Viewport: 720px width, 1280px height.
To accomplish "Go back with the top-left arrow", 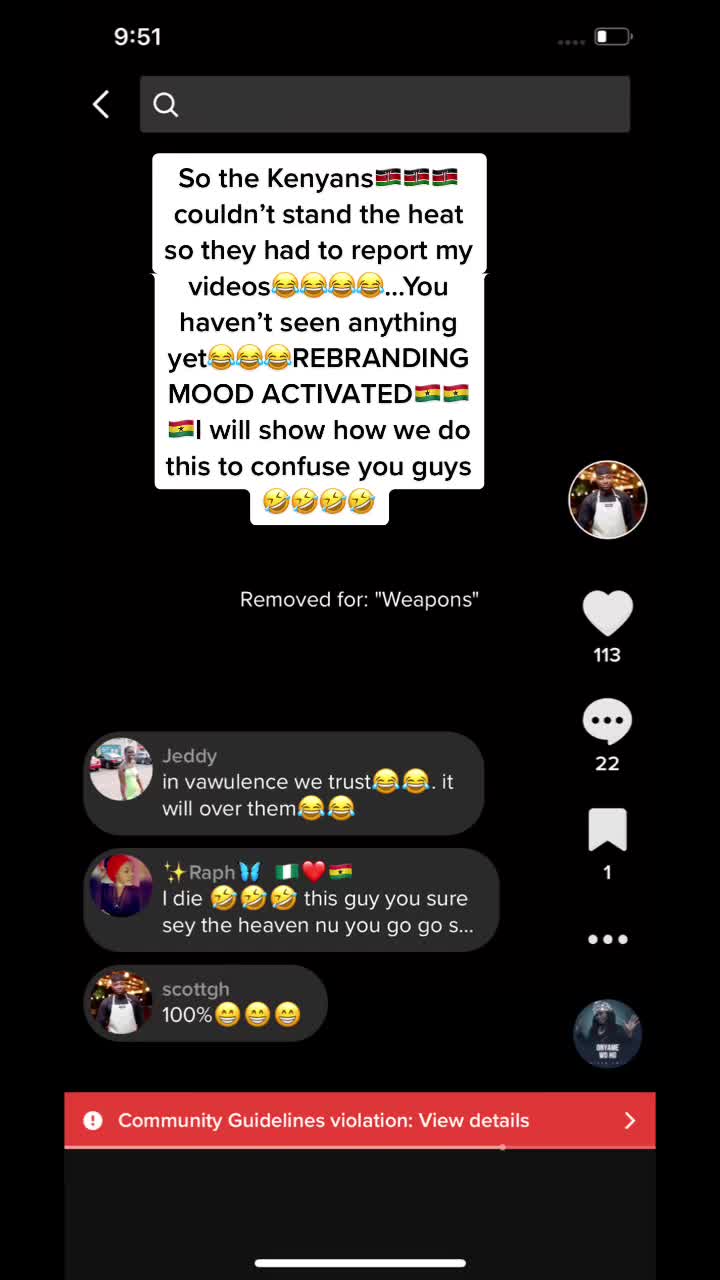I will point(101,104).
